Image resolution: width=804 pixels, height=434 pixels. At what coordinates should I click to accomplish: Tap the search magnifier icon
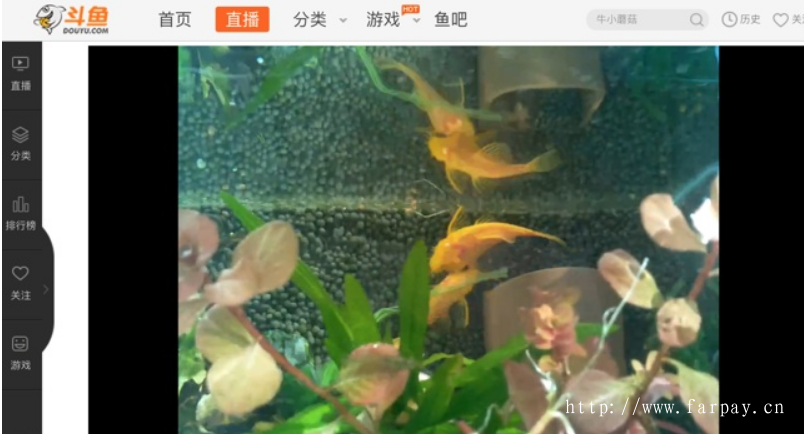tap(697, 19)
